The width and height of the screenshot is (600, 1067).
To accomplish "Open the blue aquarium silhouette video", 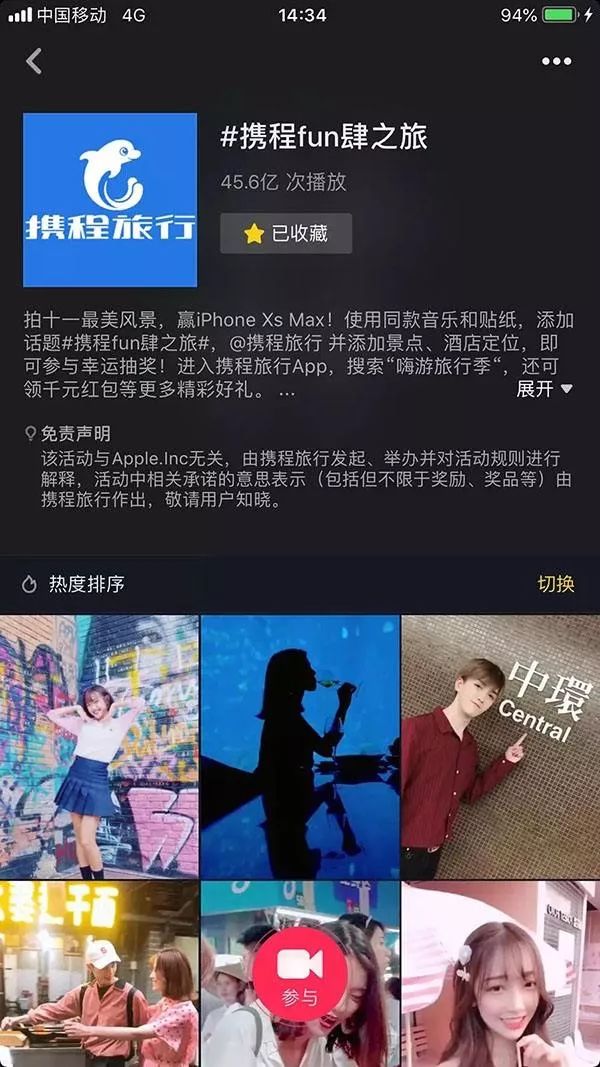I will (300, 747).
